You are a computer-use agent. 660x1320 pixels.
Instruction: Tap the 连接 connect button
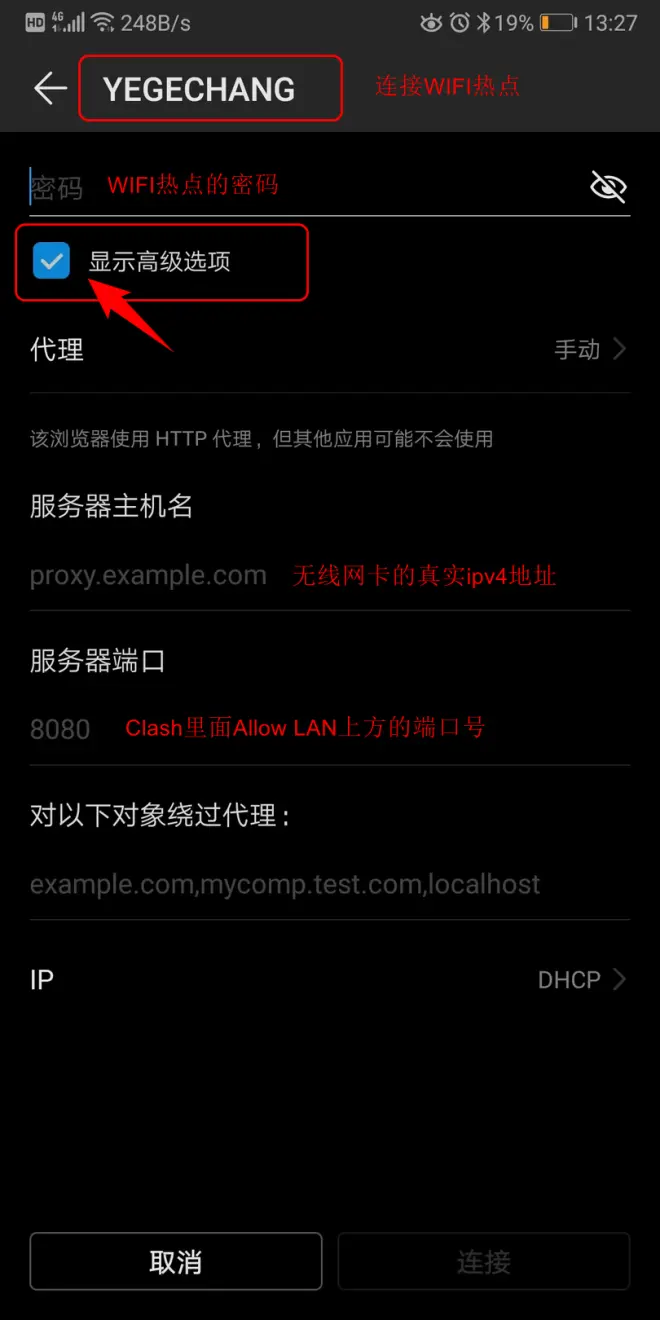[x=484, y=1262]
